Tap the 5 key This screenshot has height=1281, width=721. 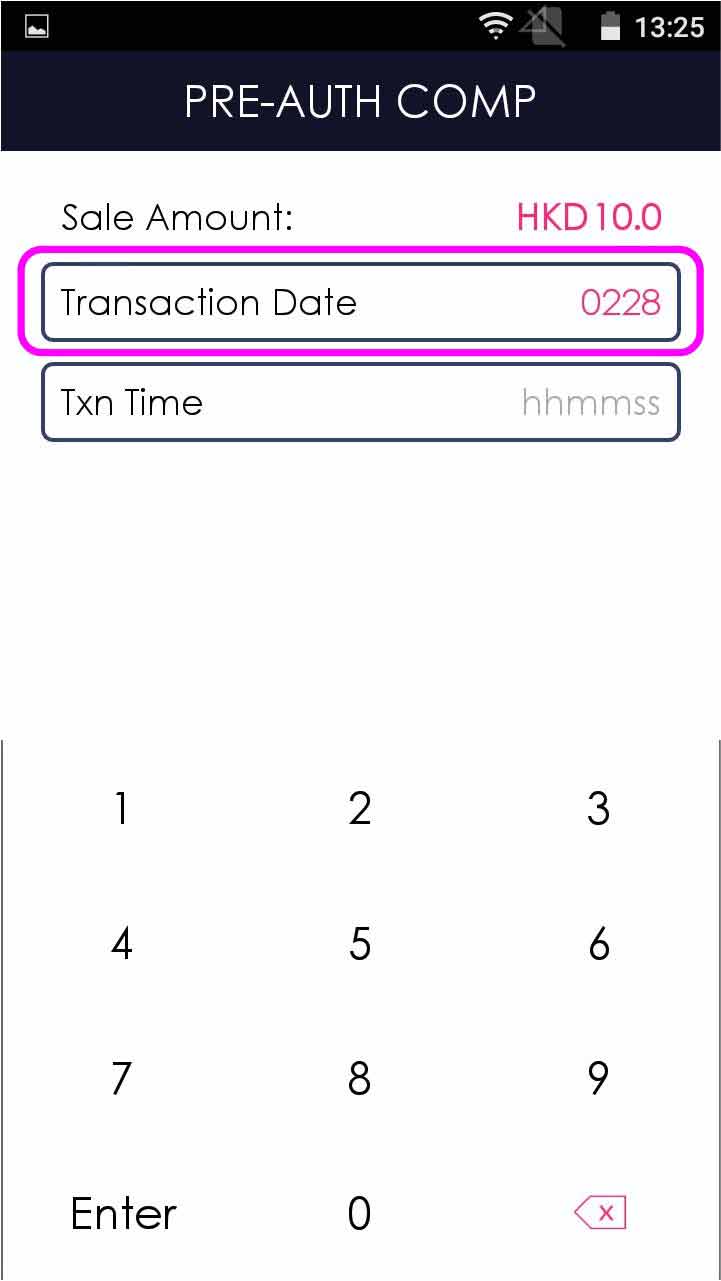tap(360, 943)
